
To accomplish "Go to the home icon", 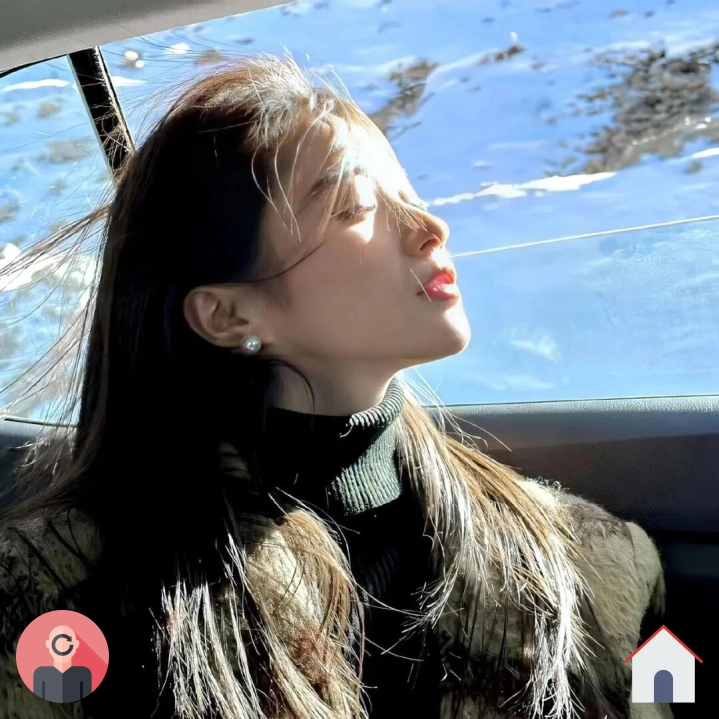I will (x=663, y=665).
